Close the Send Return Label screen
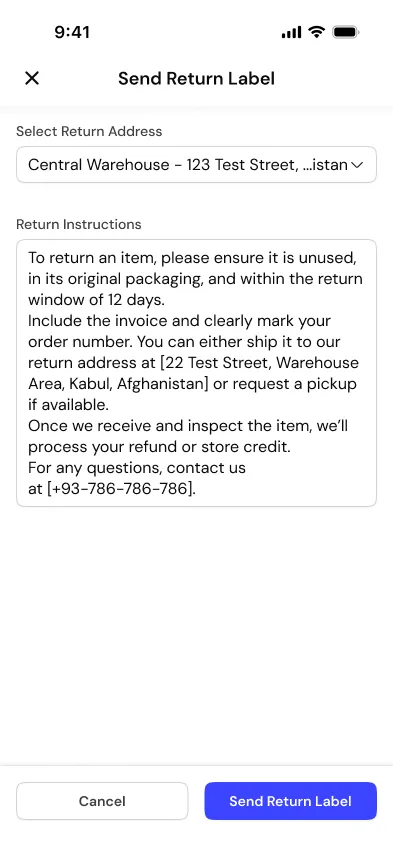 pyautogui.click(x=32, y=78)
